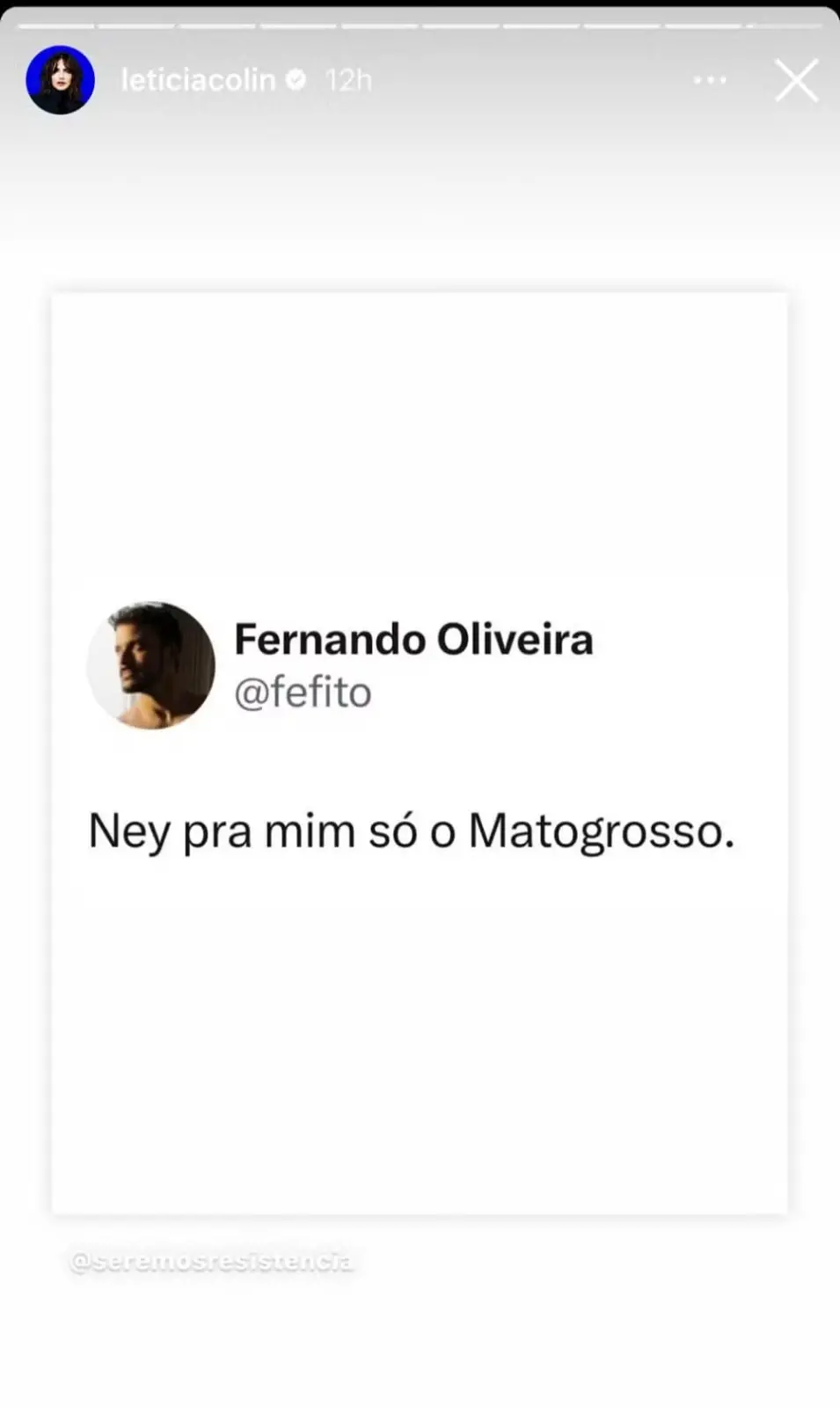Dismiss the story using the X icon

tap(796, 79)
